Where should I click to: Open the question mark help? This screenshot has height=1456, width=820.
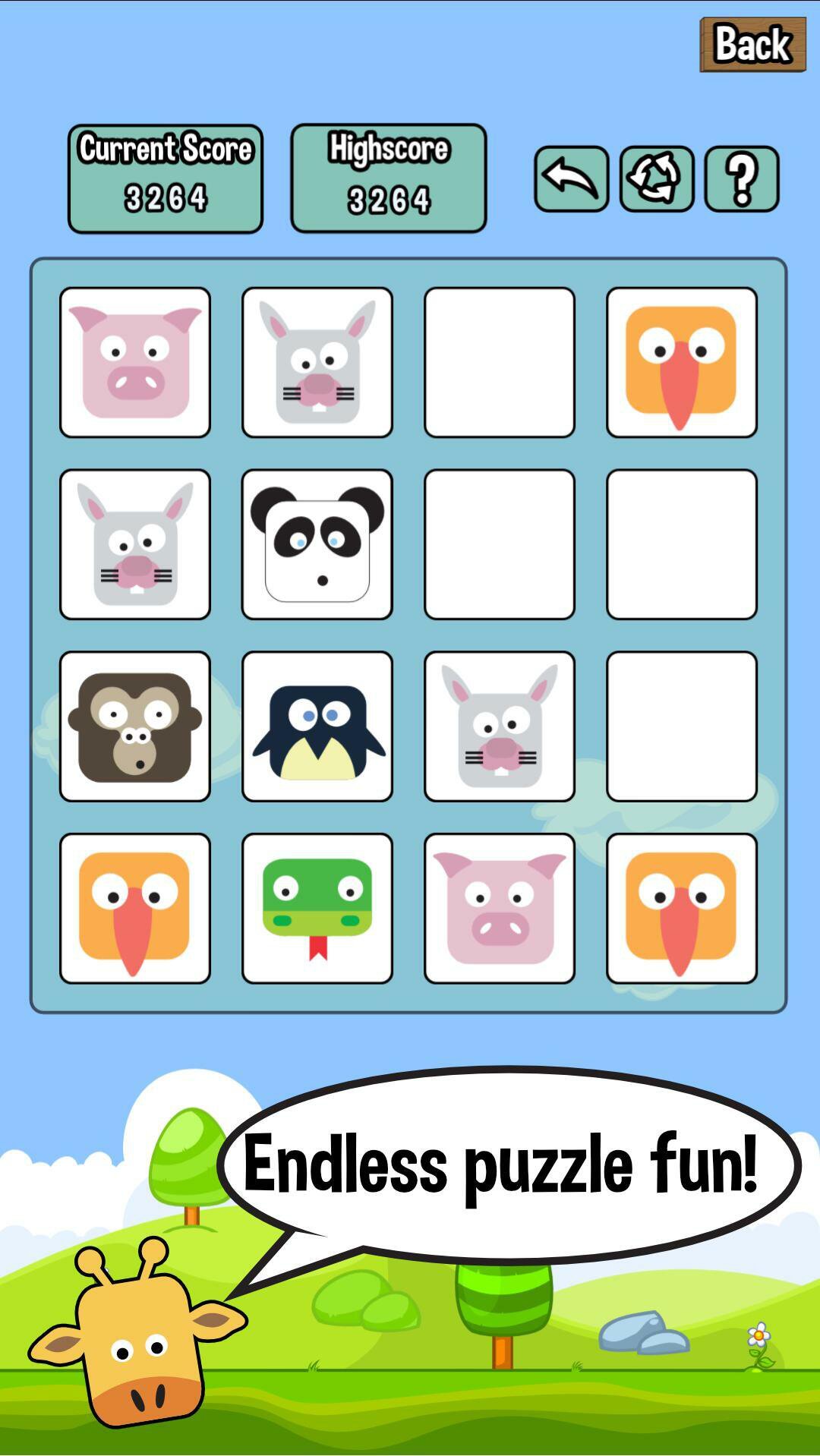(x=742, y=179)
